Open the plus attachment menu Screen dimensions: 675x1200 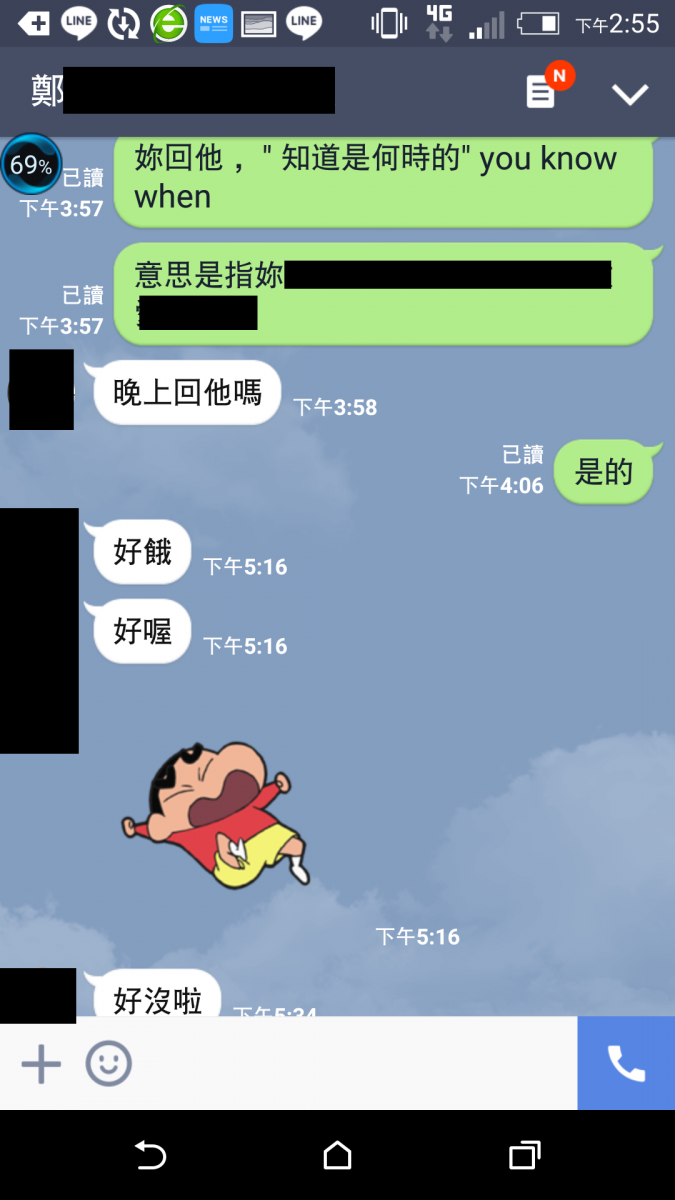[x=41, y=1064]
